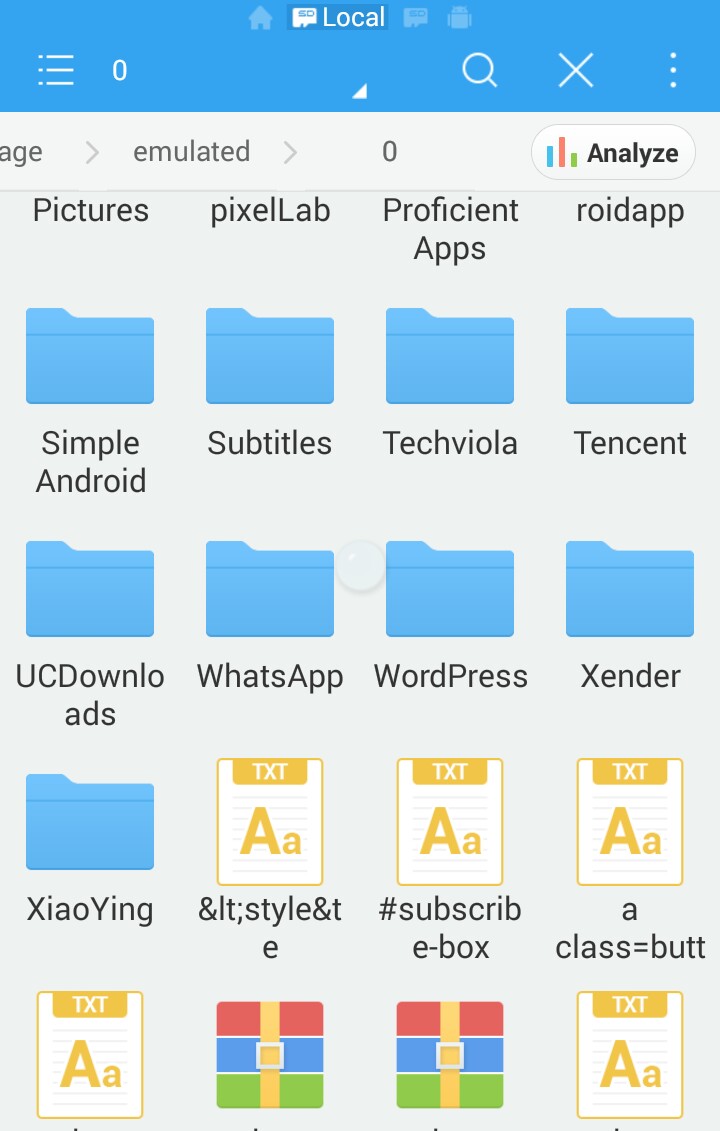The image size is (720, 1131).
Task: Open the overflow menu
Action: [673, 70]
